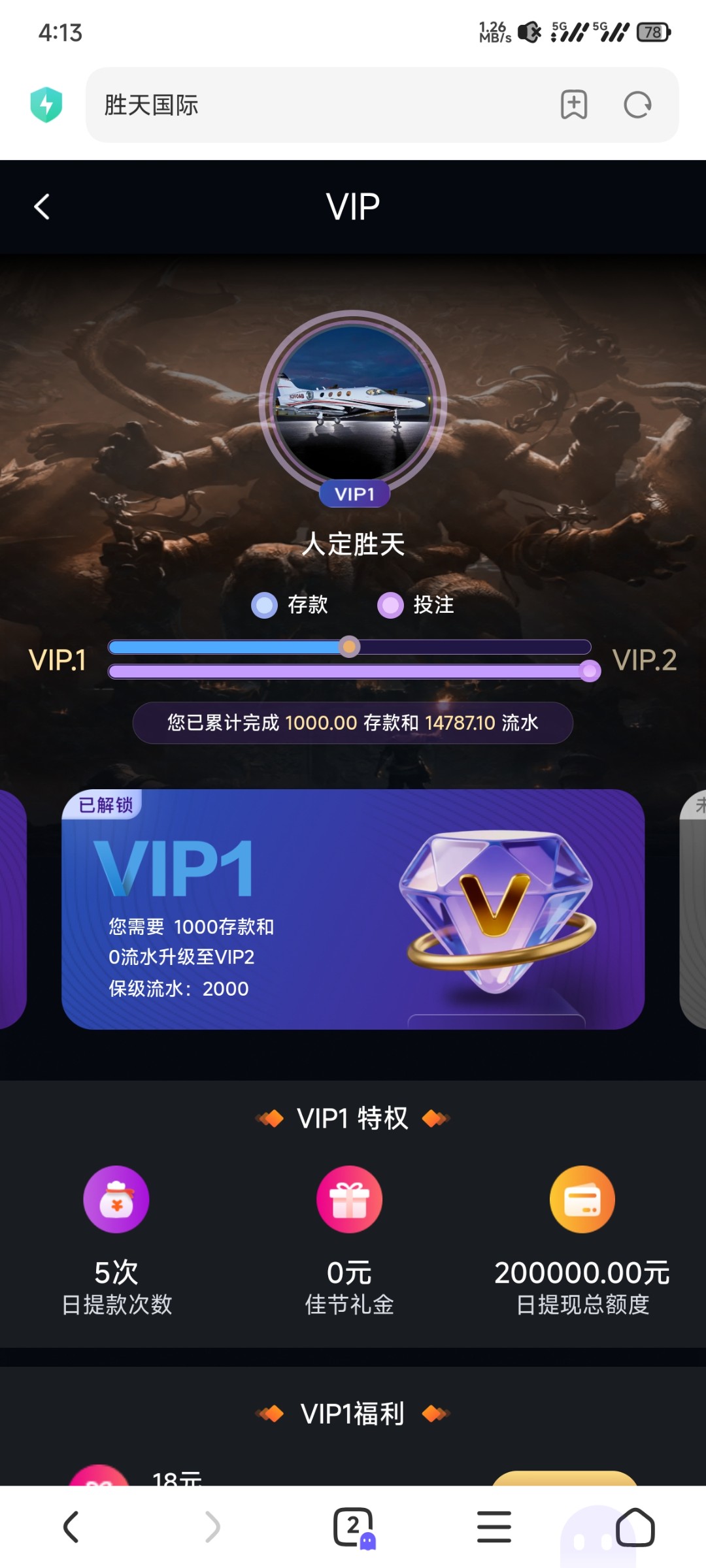Image resolution: width=706 pixels, height=1568 pixels.
Task: Navigate back with the browser's bottom arrow
Action: (x=71, y=1527)
